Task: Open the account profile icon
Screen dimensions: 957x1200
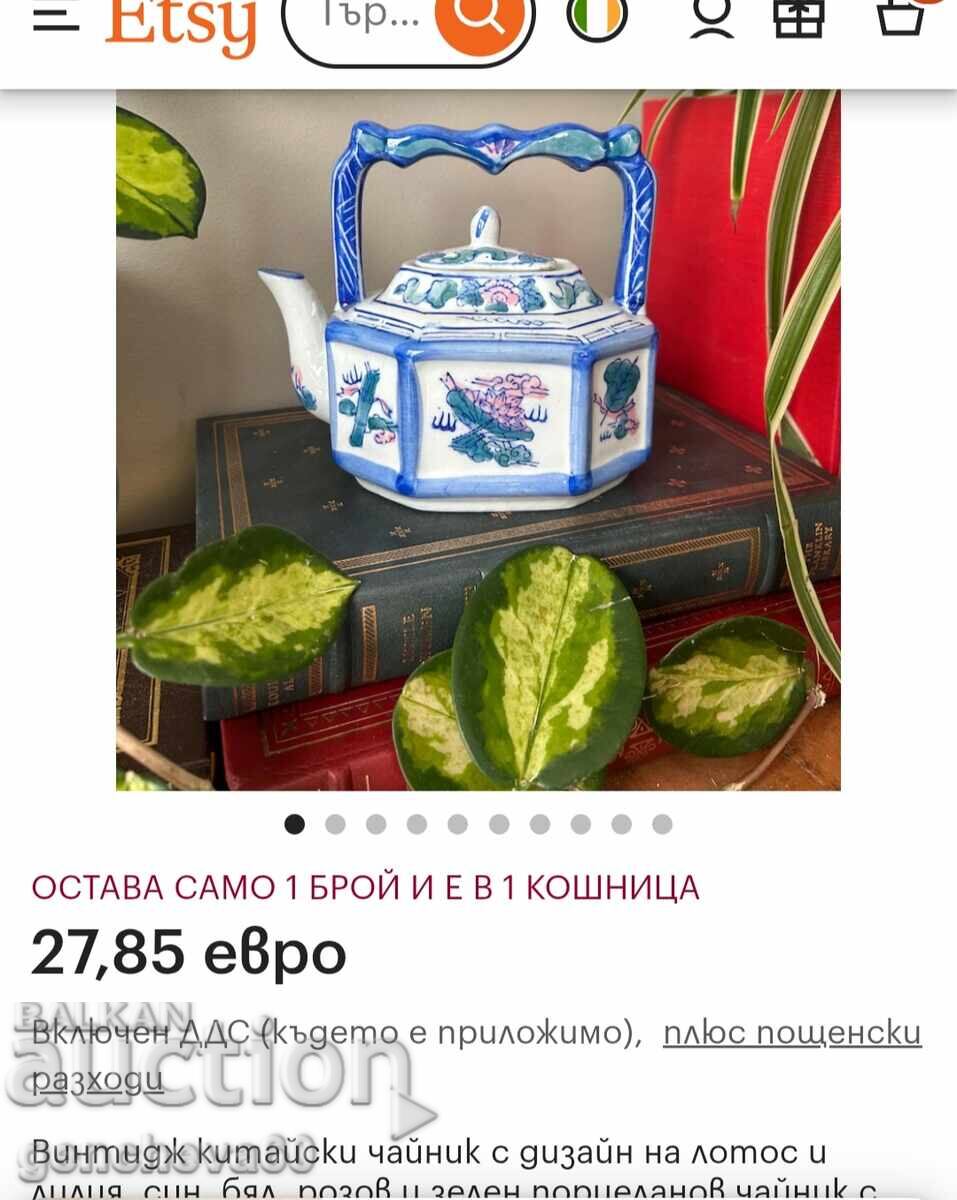Action: point(712,18)
